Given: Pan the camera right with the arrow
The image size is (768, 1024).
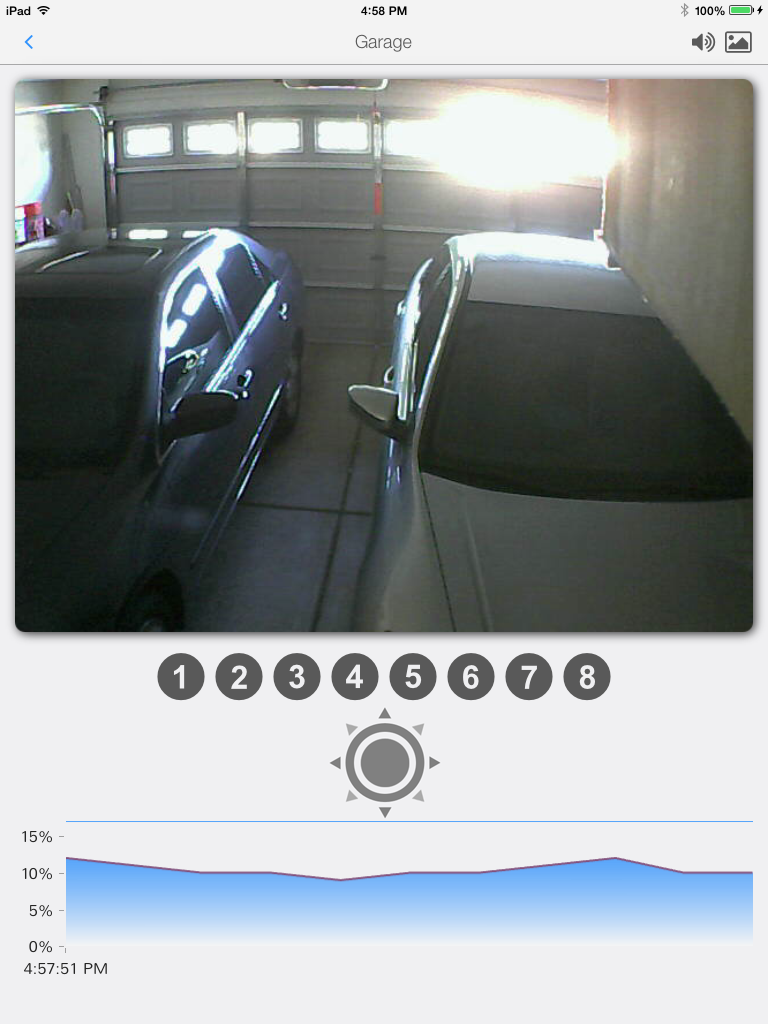Looking at the screenshot, I should (x=435, y=763).
